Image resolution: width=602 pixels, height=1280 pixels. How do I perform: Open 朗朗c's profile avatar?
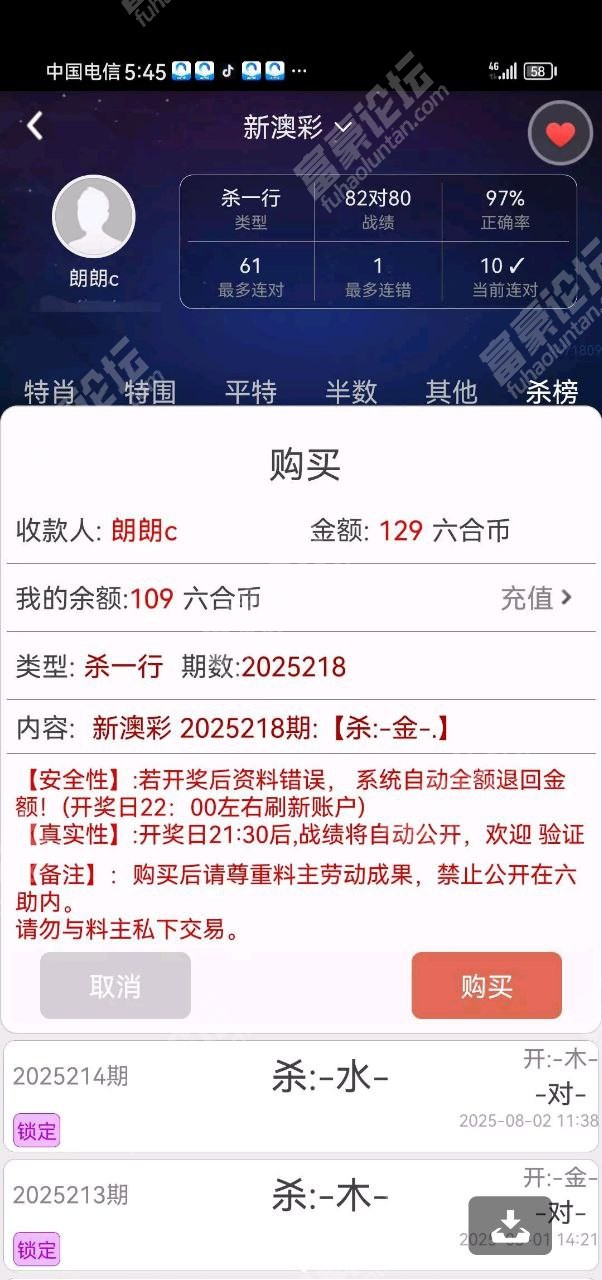coord(93,217)
